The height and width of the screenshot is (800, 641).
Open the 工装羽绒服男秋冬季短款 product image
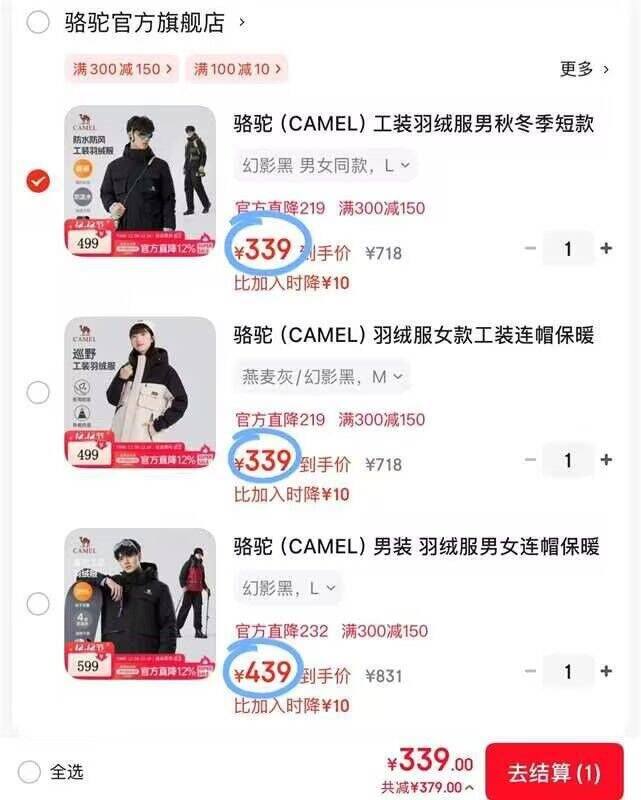140,182
